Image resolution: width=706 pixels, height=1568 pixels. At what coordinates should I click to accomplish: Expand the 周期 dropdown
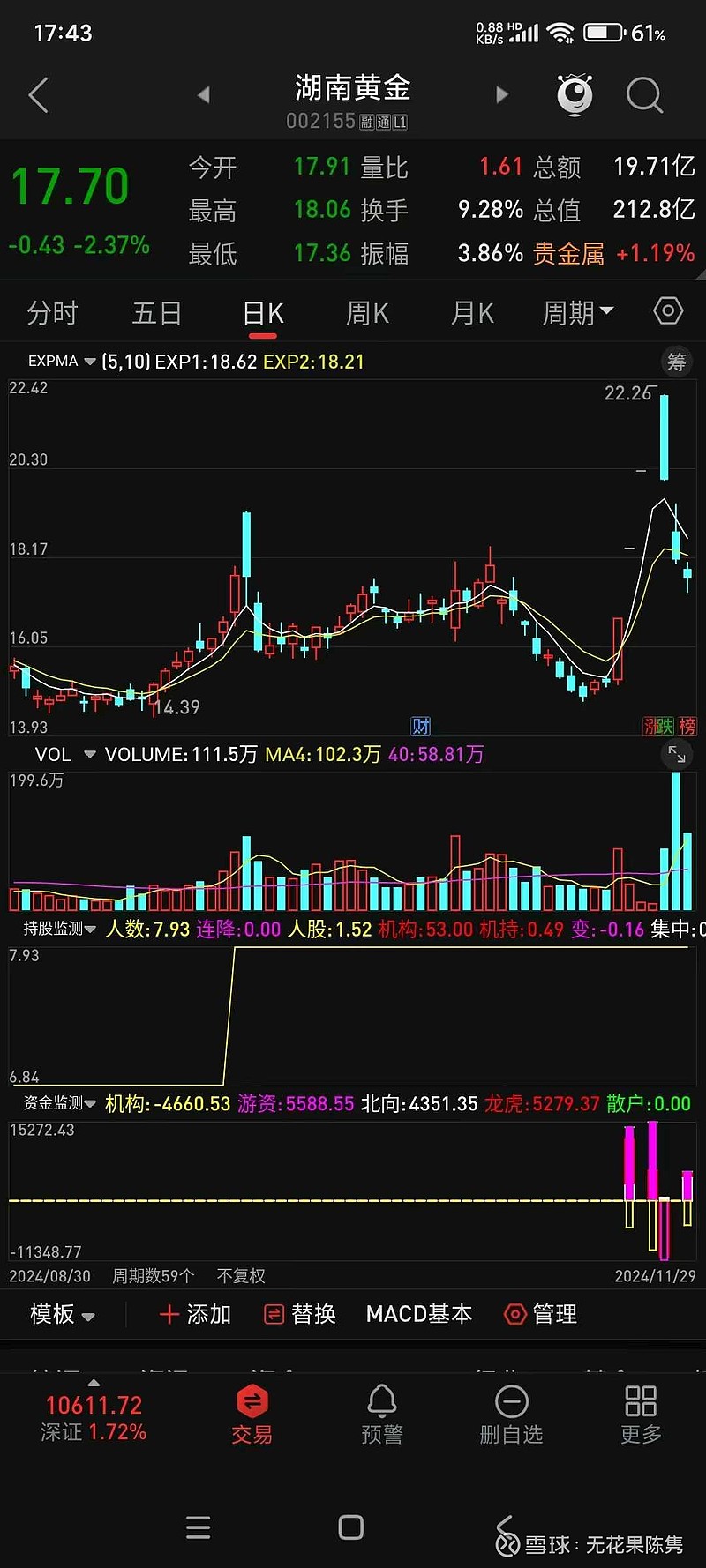(577, 312)
